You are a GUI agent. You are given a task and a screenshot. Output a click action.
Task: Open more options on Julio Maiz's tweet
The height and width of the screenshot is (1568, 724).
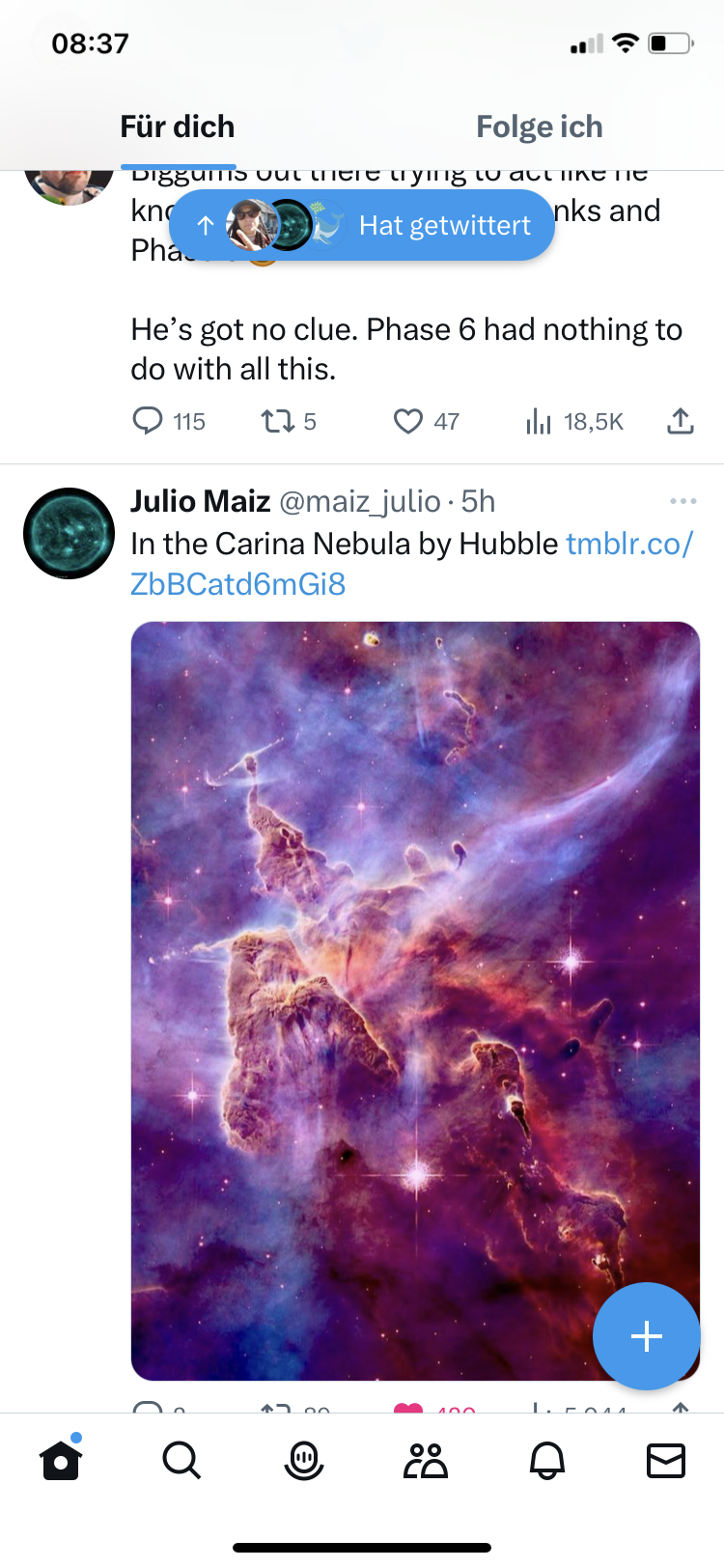coord(682,501)
